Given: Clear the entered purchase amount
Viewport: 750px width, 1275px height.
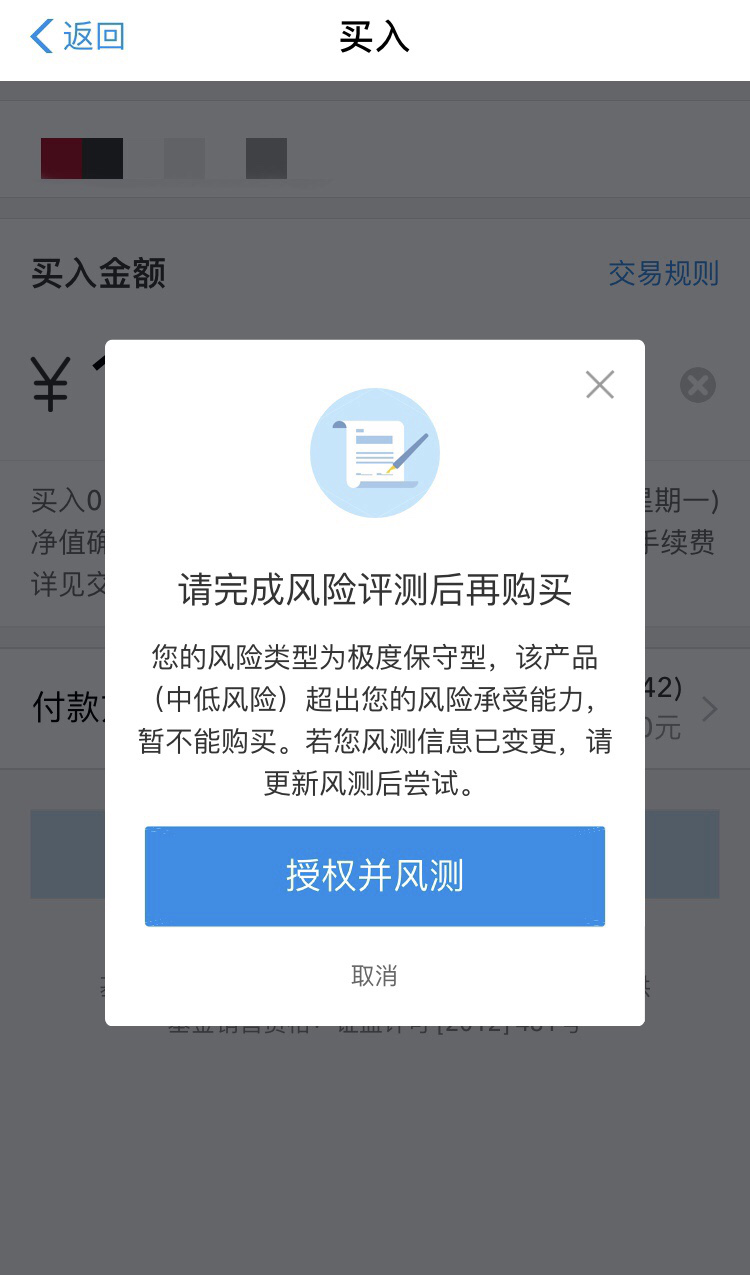Looking at the screenshot, I should 698,385.
